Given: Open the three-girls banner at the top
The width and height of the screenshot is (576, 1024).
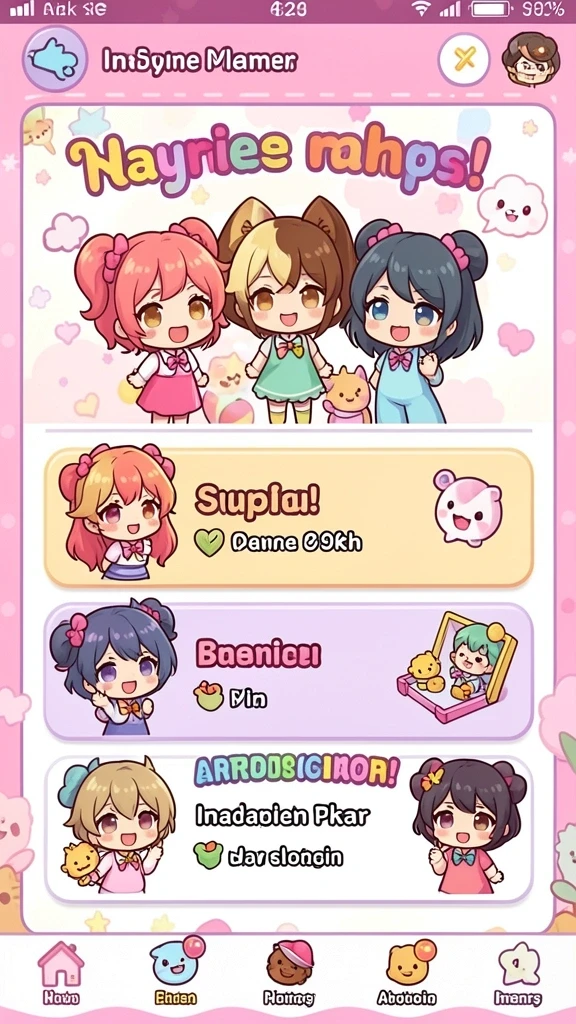Looking at the screenshot, I should pos(288,264).
